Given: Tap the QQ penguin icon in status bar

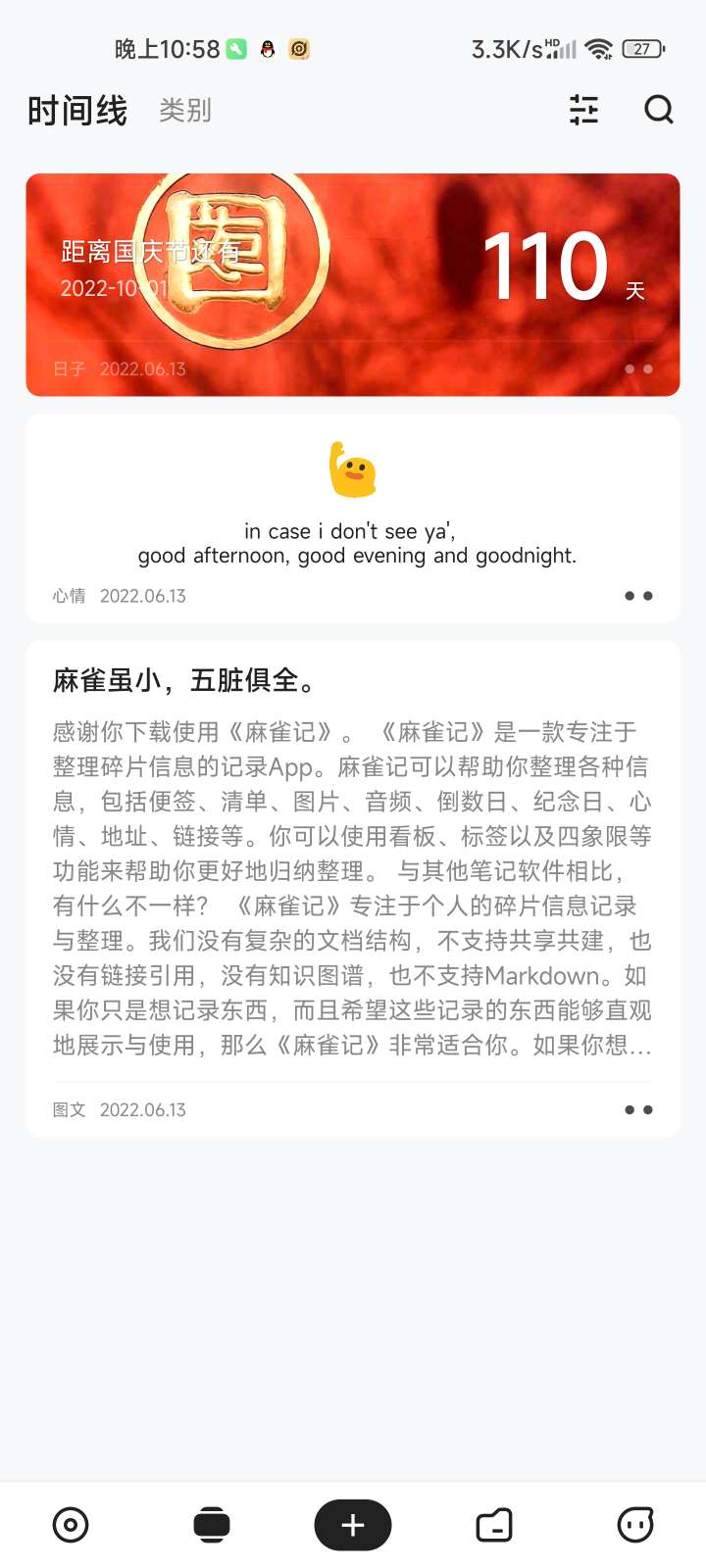Looking at the screenshot, I should coord(267,49).
